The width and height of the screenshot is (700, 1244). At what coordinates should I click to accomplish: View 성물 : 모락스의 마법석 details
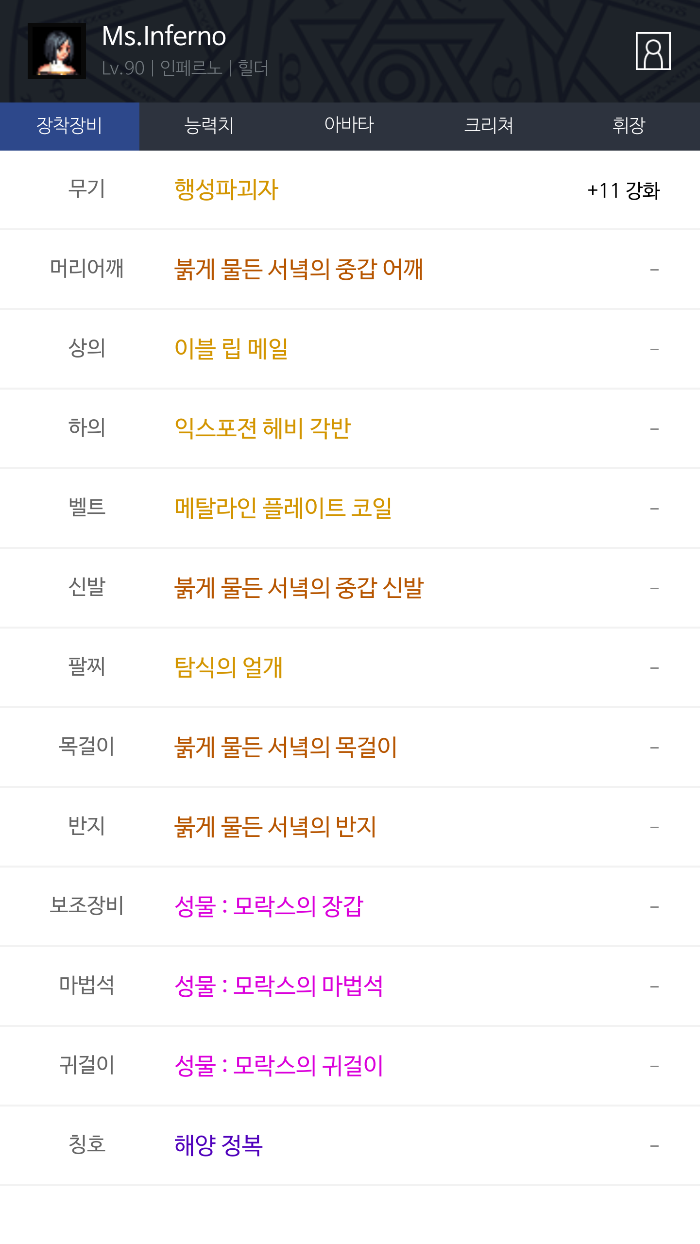pyautogui.click(x=279, y=986)
